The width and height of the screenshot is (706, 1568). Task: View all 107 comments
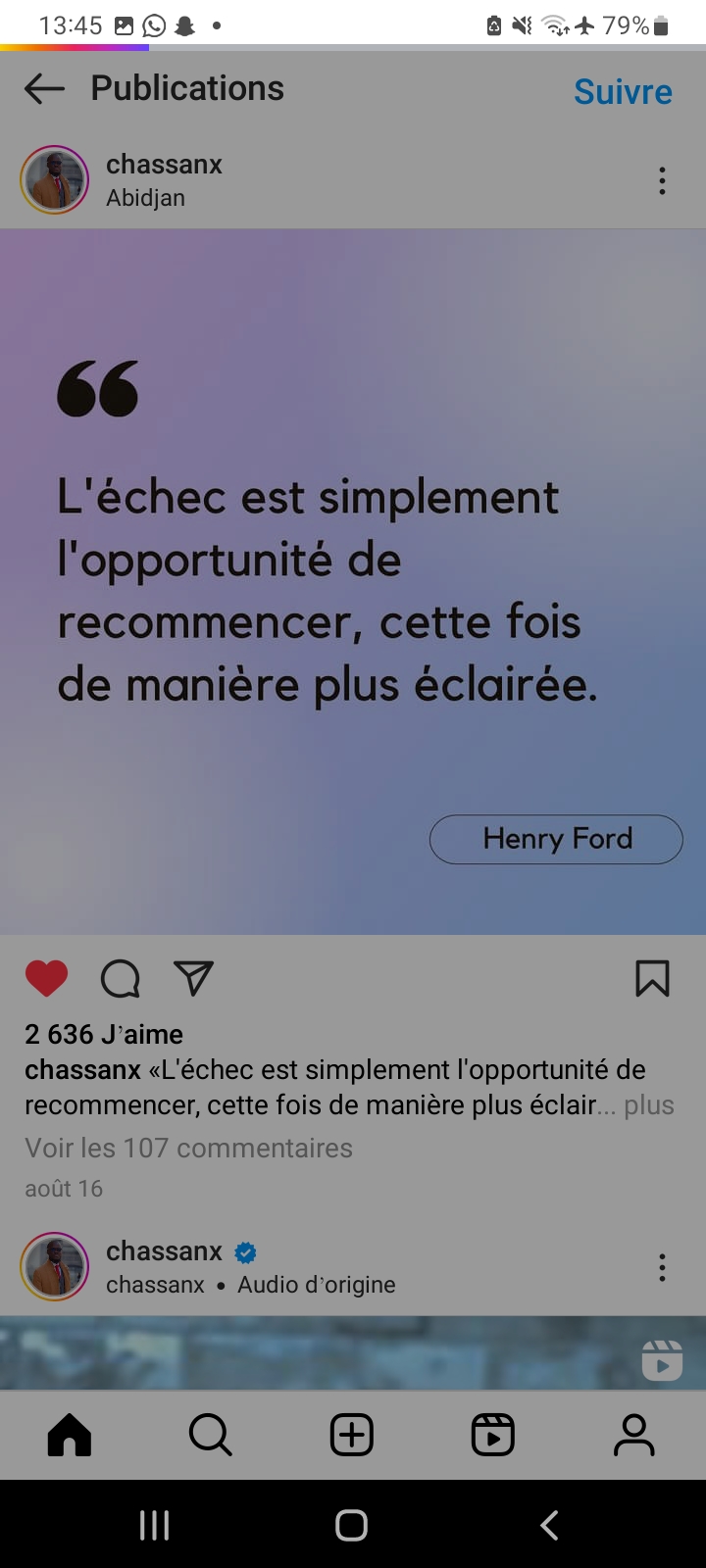188,1148
